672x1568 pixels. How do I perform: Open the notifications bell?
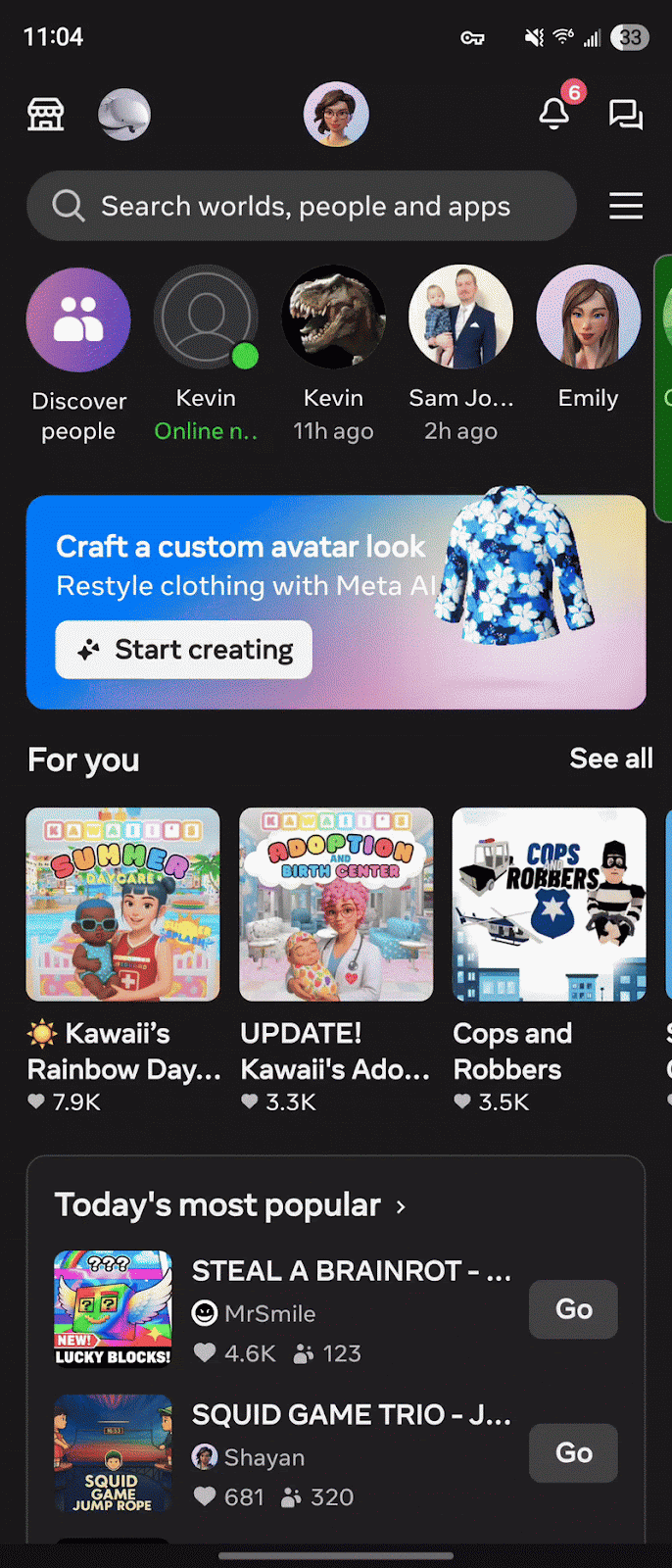[554, 114]
